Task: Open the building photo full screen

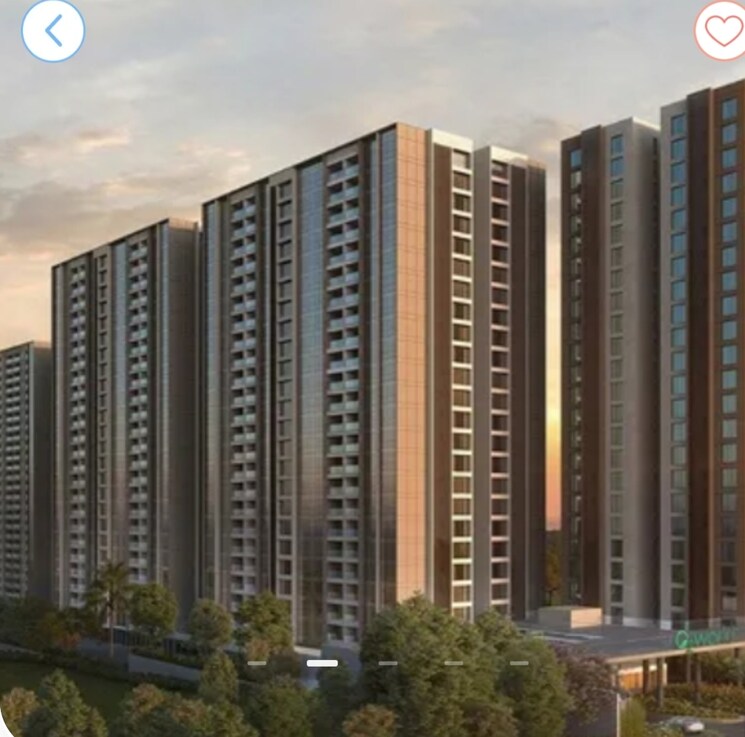Action: click(372, 380)
